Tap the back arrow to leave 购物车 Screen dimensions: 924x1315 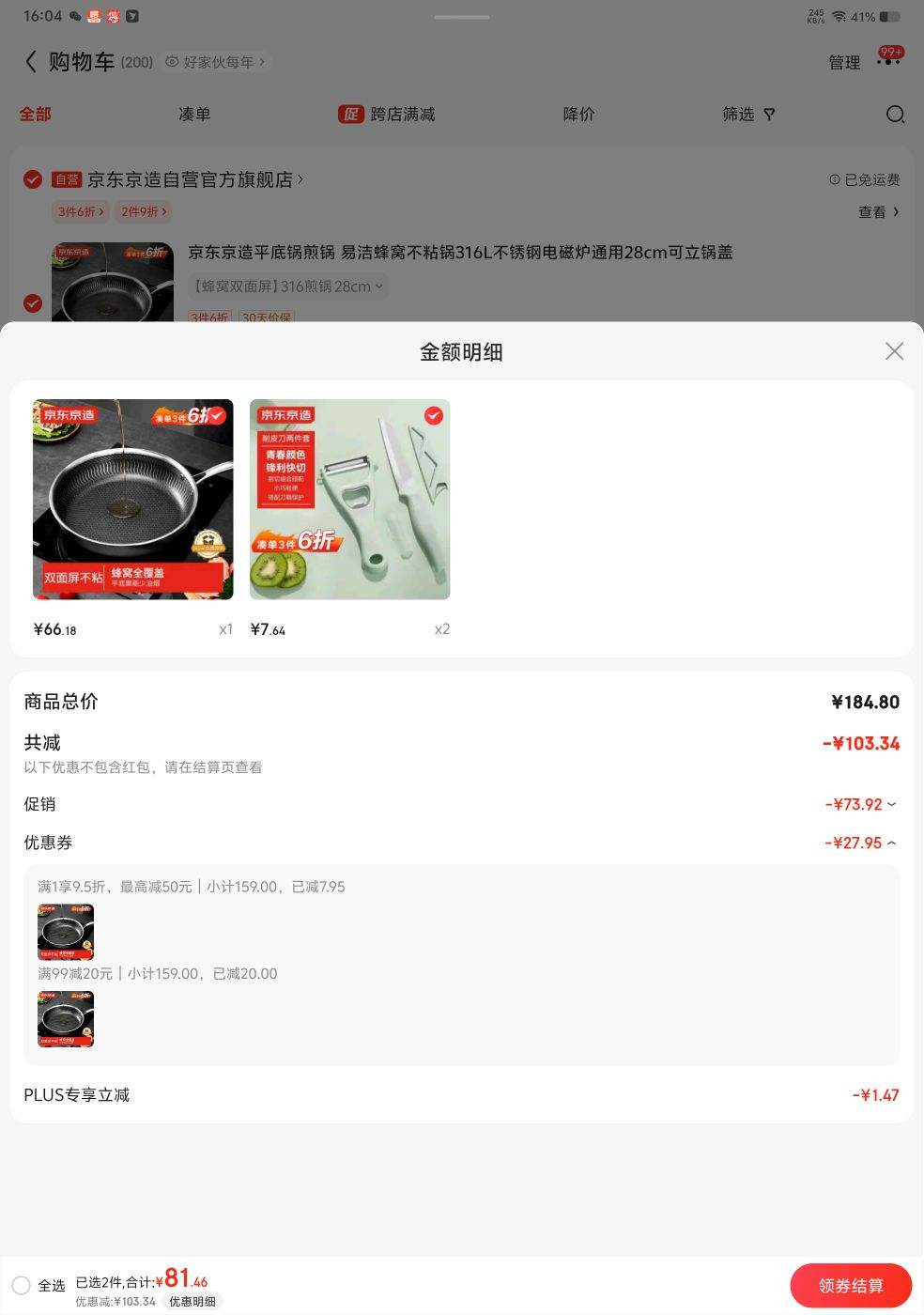pyautogui.click(x=31, y=61)
